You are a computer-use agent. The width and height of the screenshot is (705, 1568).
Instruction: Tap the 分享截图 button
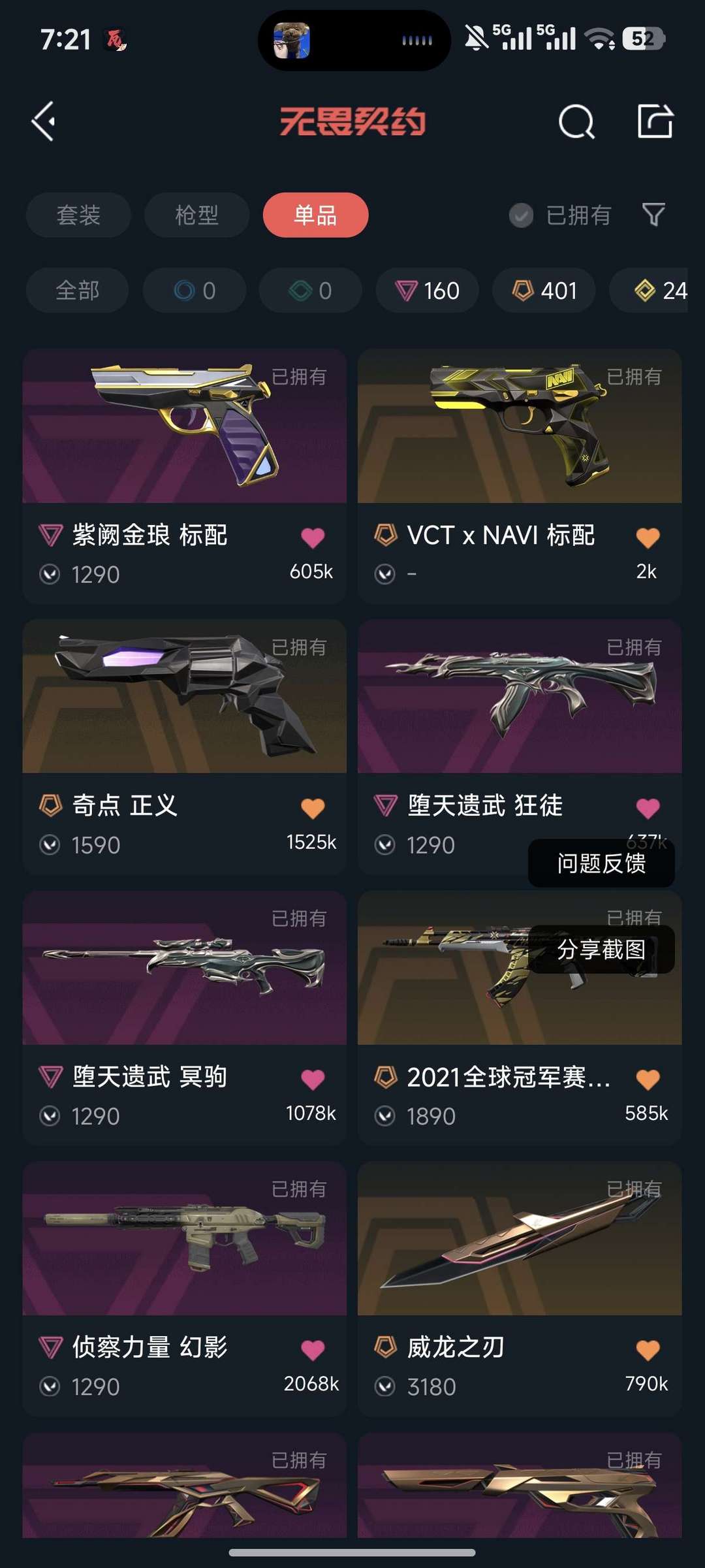coord(601,950)
